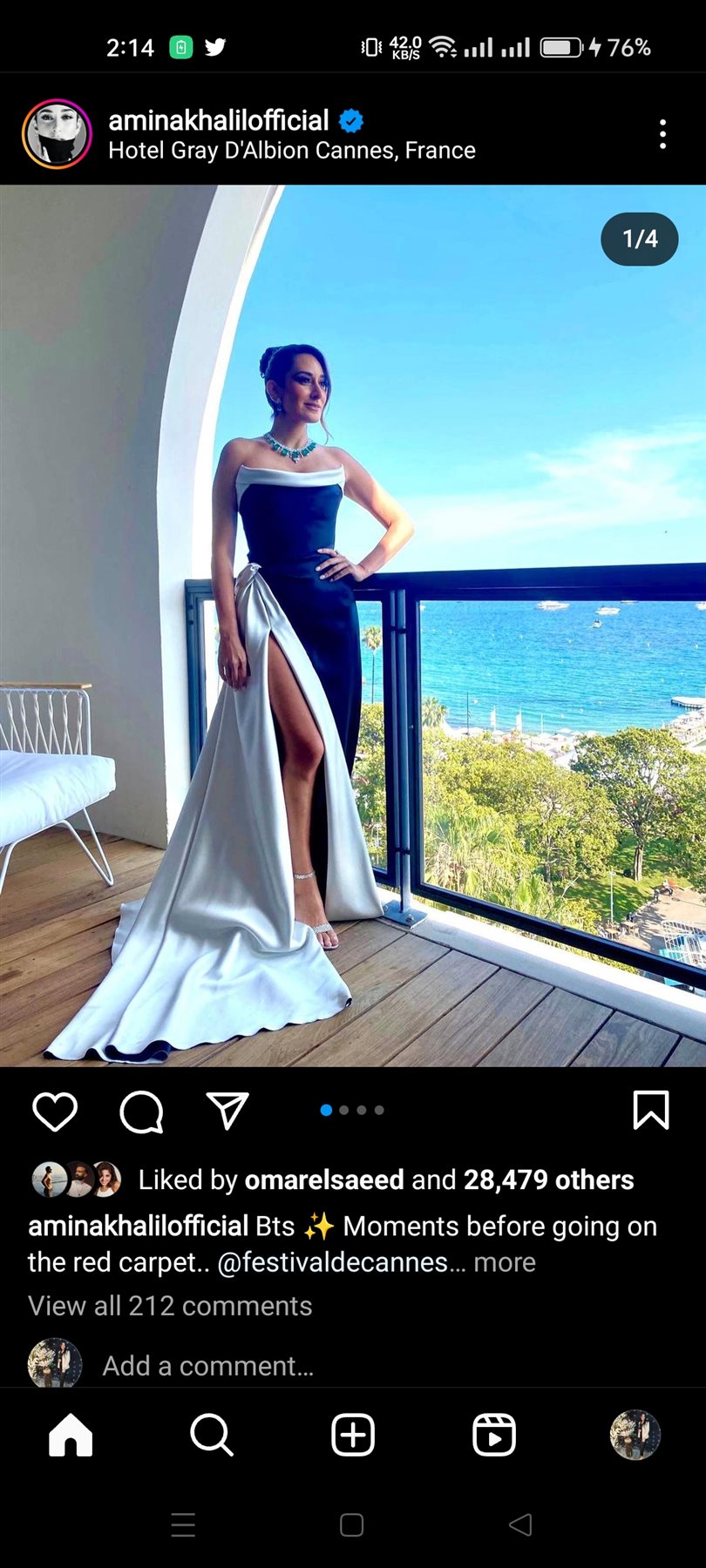Create a new post with the plus icon

pos(353,1434)
